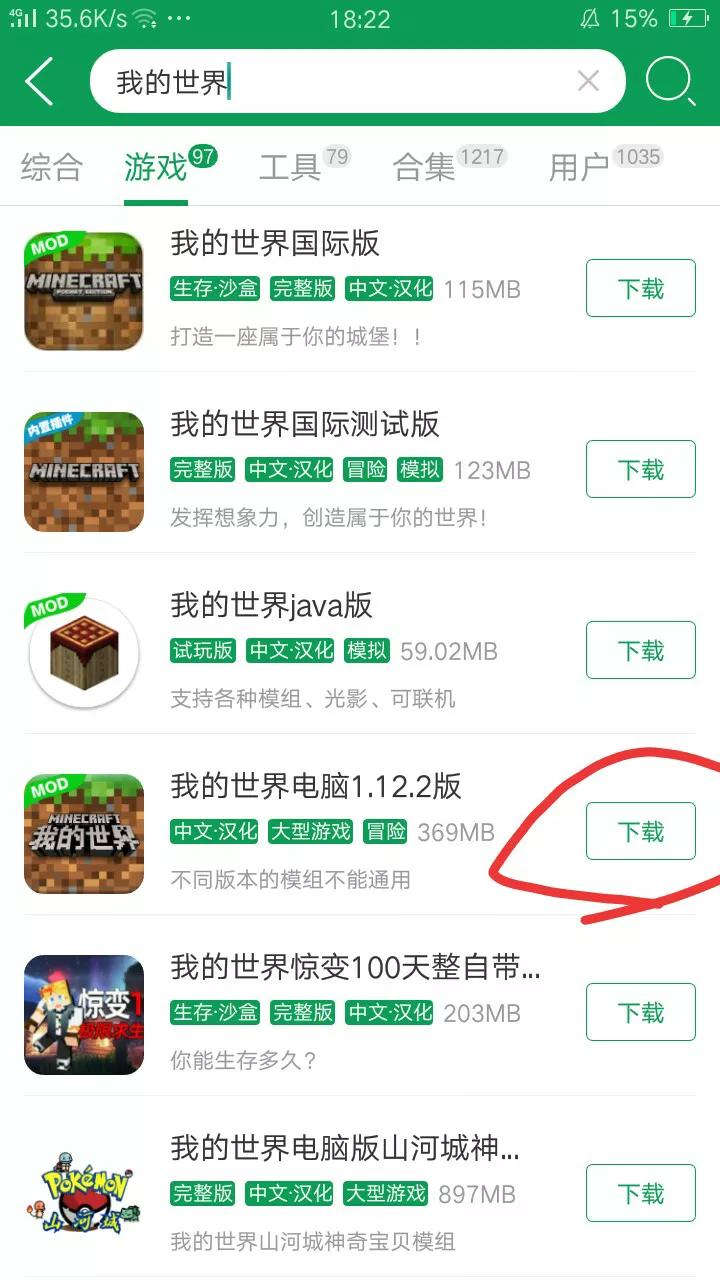Tap the magnifier search icon
The width and height of the screenshot is (720, 1280).
click(x=670, y=82)
